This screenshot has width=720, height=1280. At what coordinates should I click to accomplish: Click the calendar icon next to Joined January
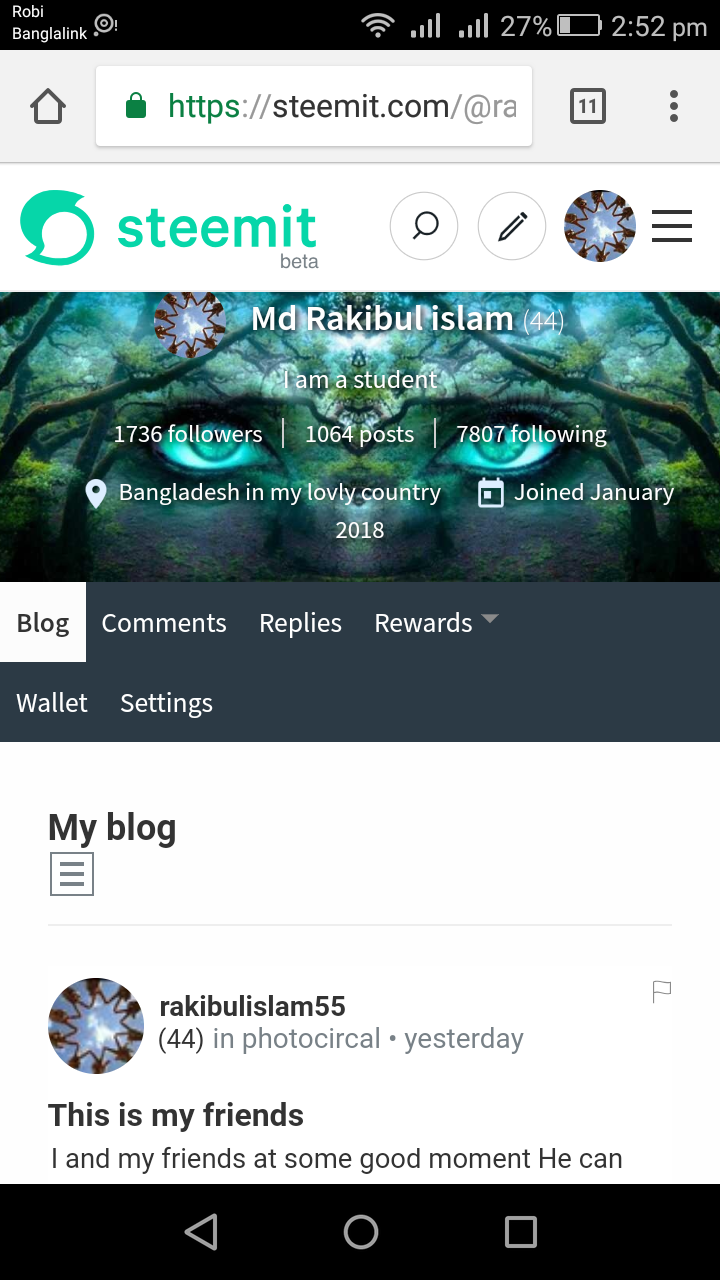pyautogui.click(x=490, y=492)
